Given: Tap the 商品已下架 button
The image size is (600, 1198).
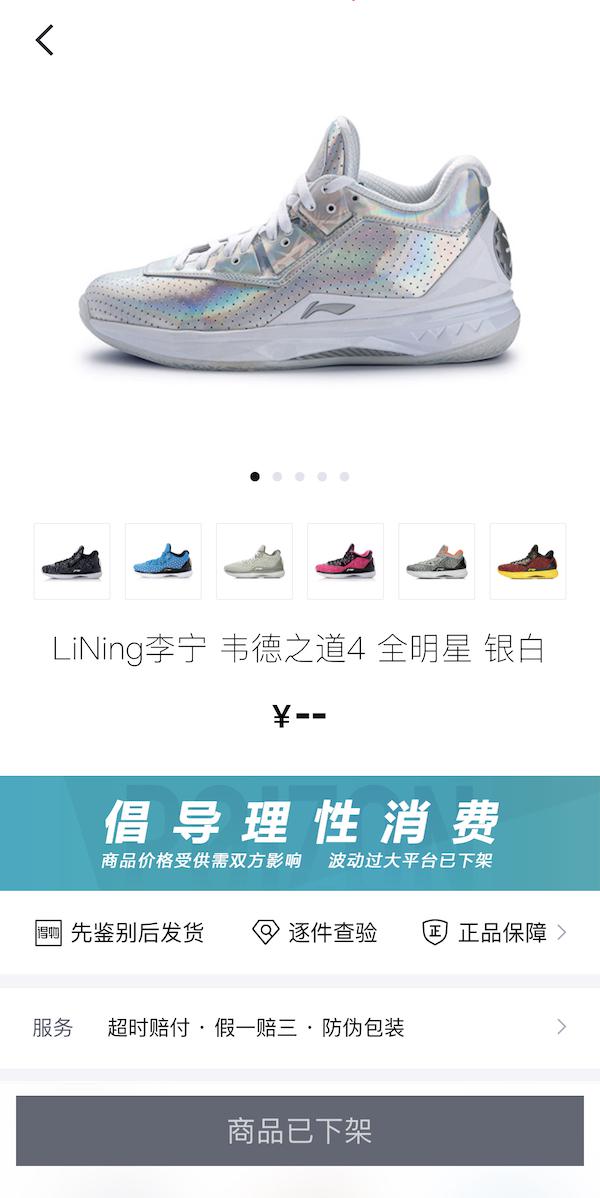Looking at the screenshot, I should (300, 1131).
